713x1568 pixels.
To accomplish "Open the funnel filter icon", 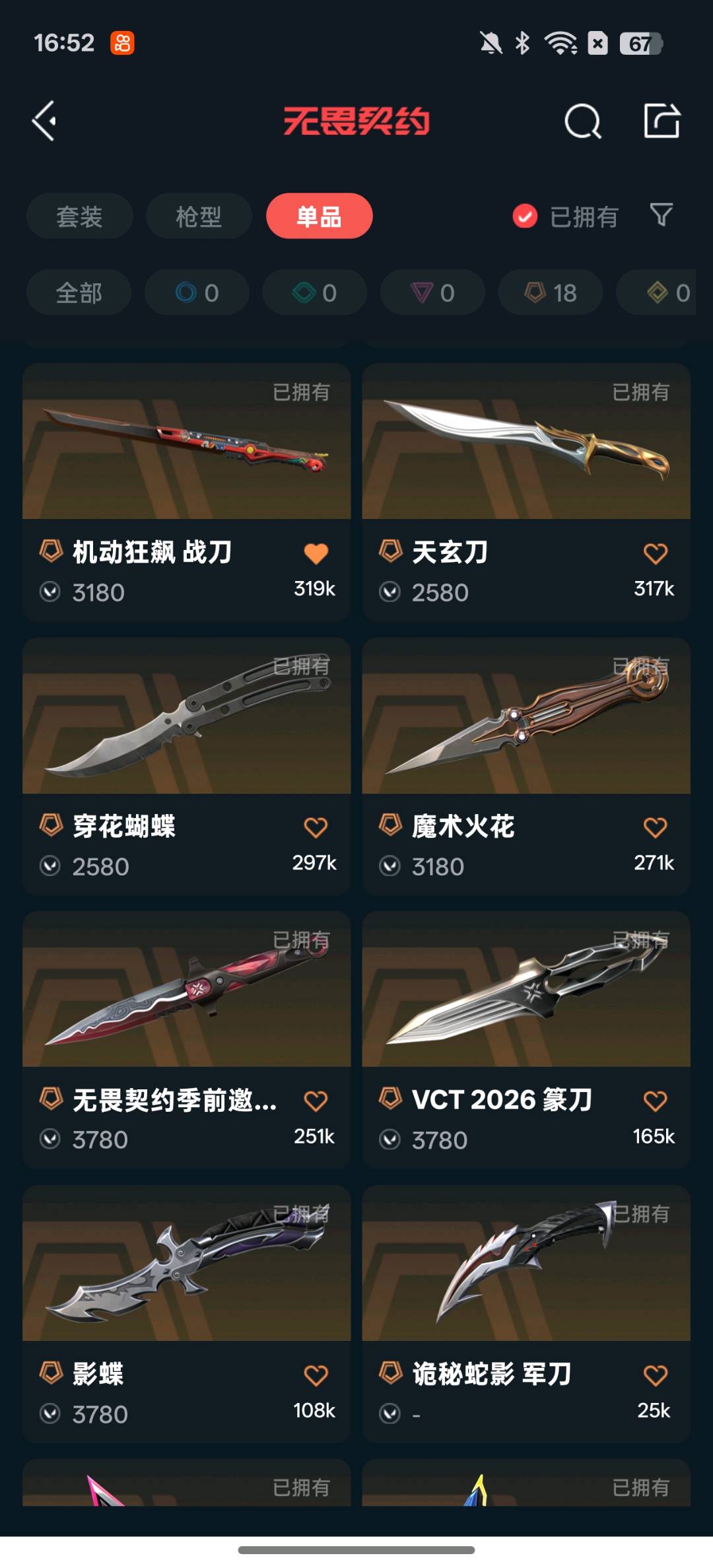I will coord(662,215).
